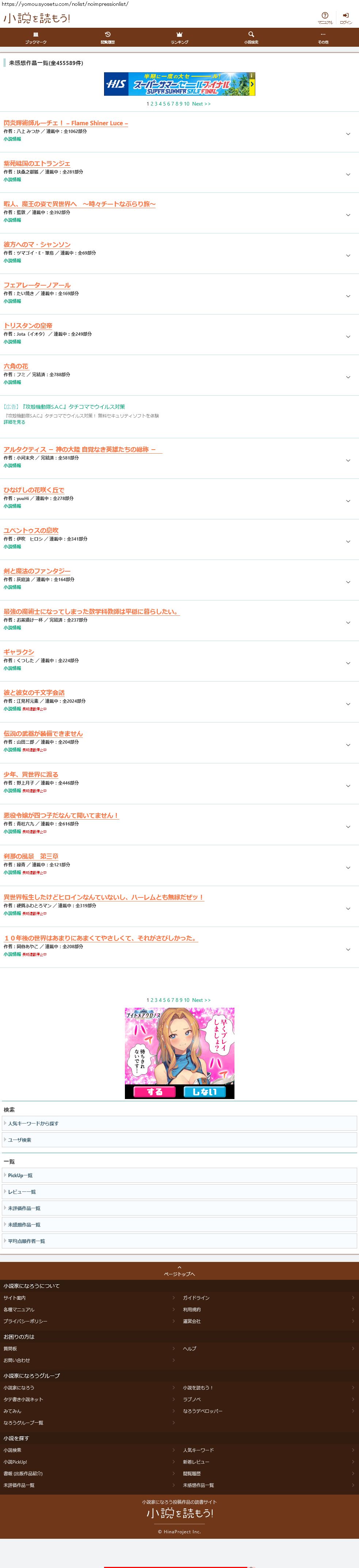Open PickUp一覧 list

180,1175
